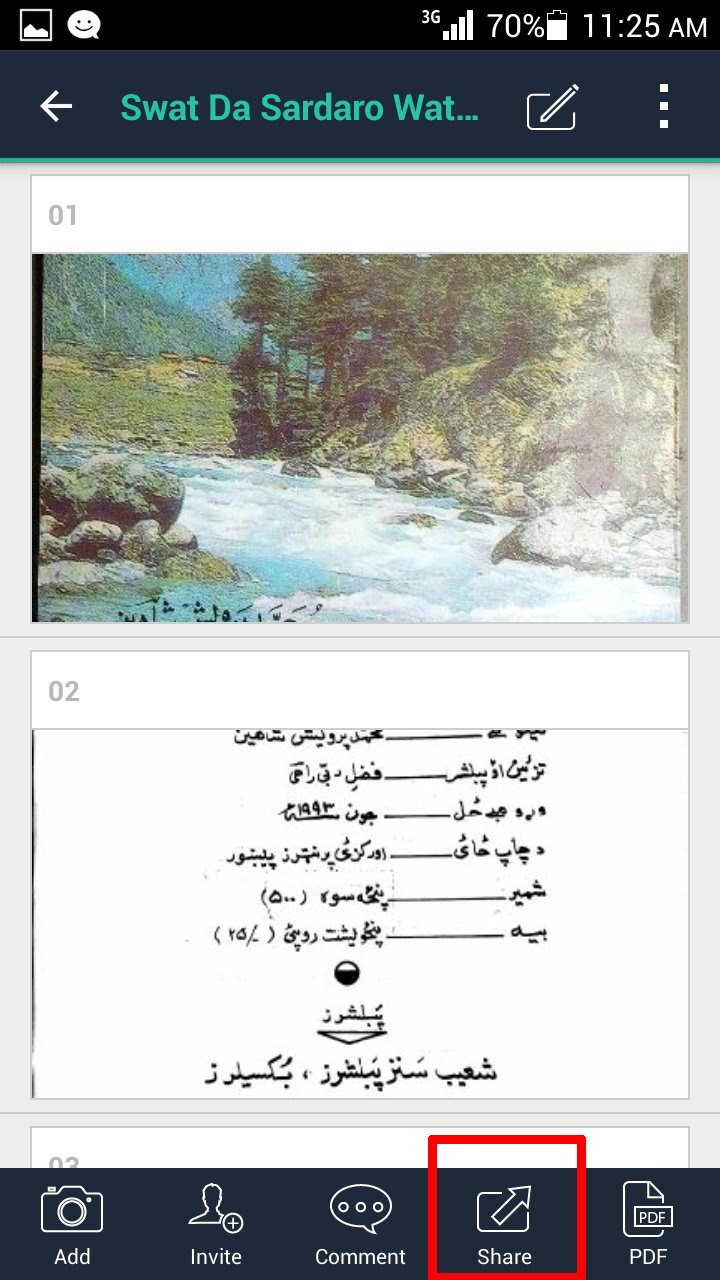Open the Comment section
This screenshot has width=720, height=1280.
click(360, 1223)
